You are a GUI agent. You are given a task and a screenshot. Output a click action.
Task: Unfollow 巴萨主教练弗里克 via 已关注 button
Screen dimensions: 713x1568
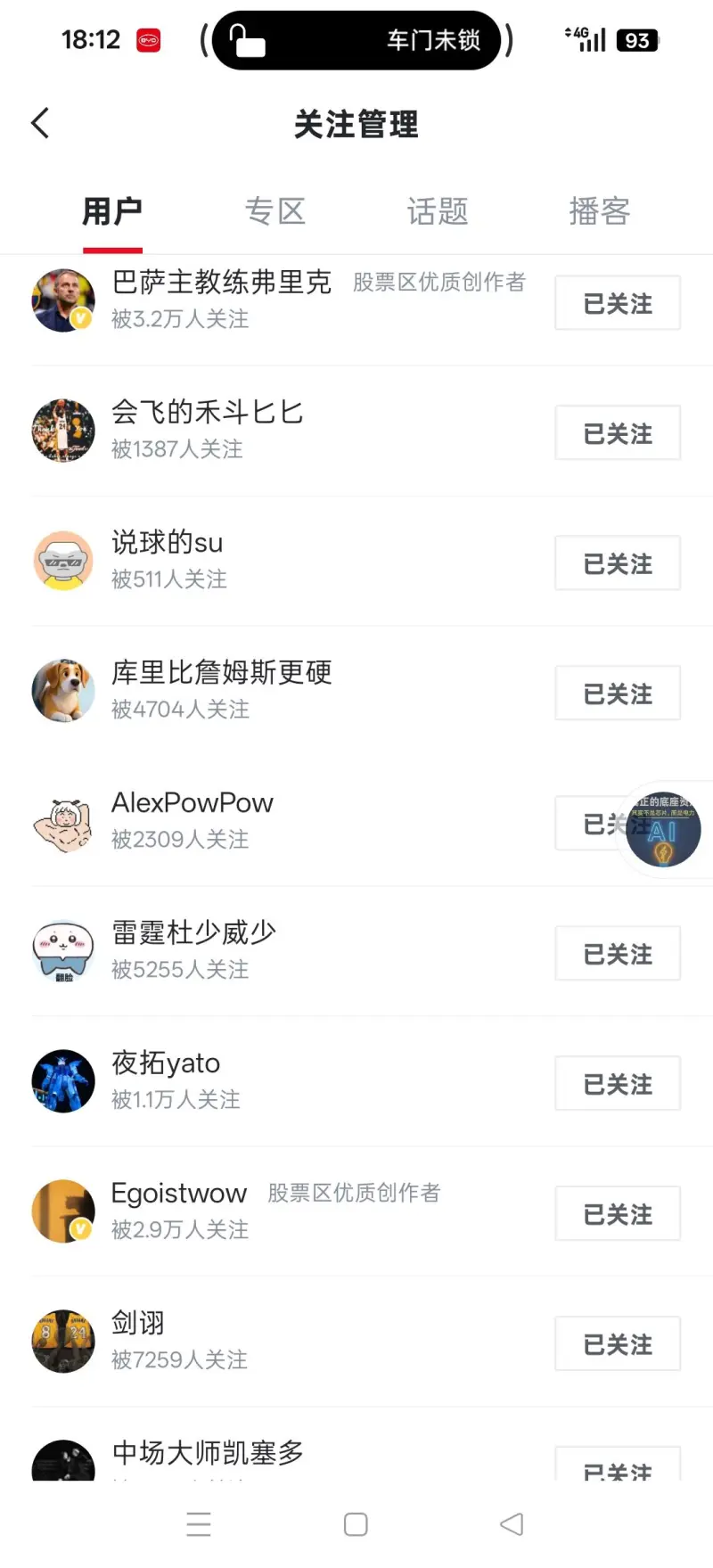point(618,303)
